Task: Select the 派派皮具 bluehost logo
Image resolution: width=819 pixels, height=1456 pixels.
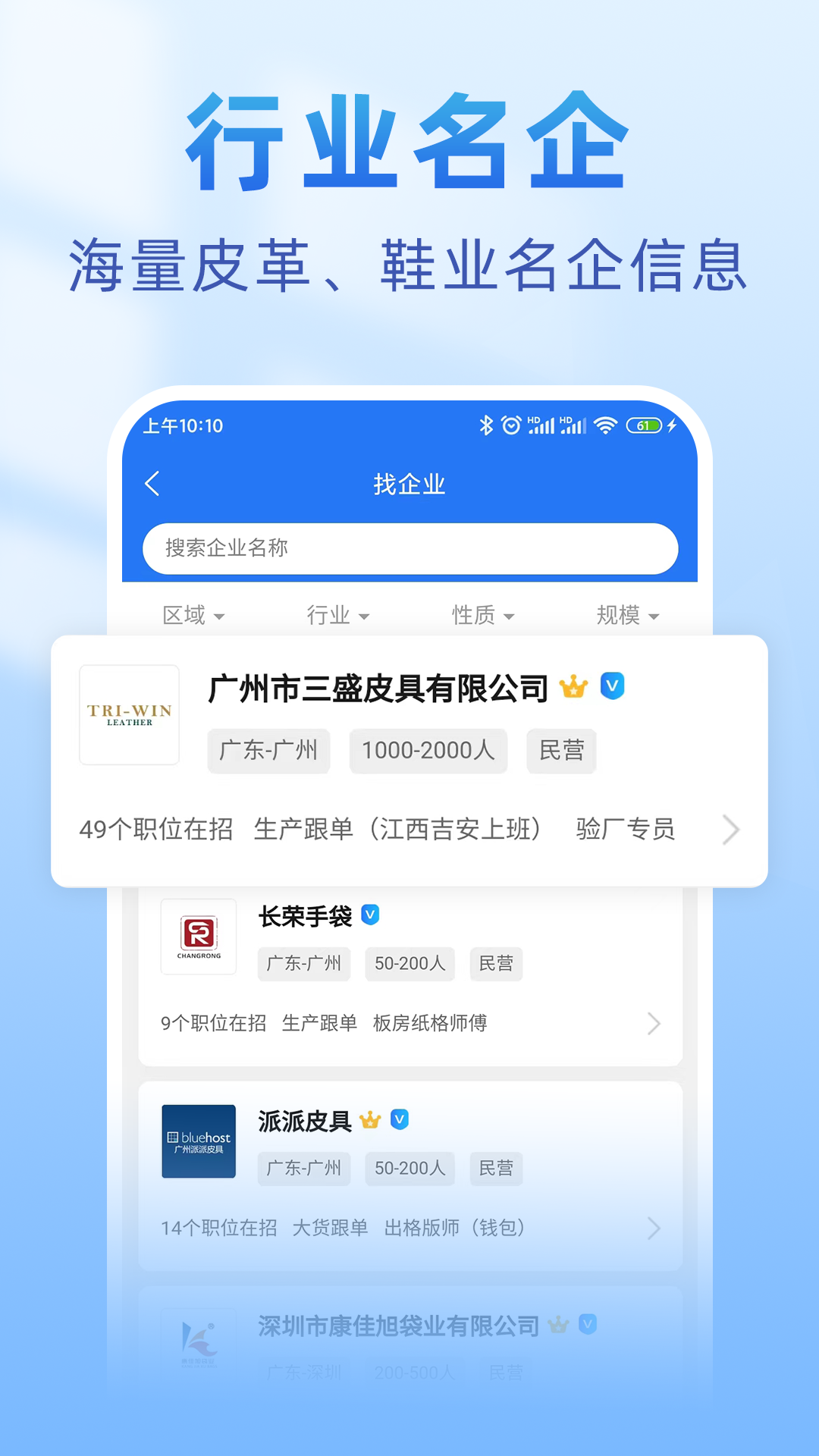Action: (198, 1141)
